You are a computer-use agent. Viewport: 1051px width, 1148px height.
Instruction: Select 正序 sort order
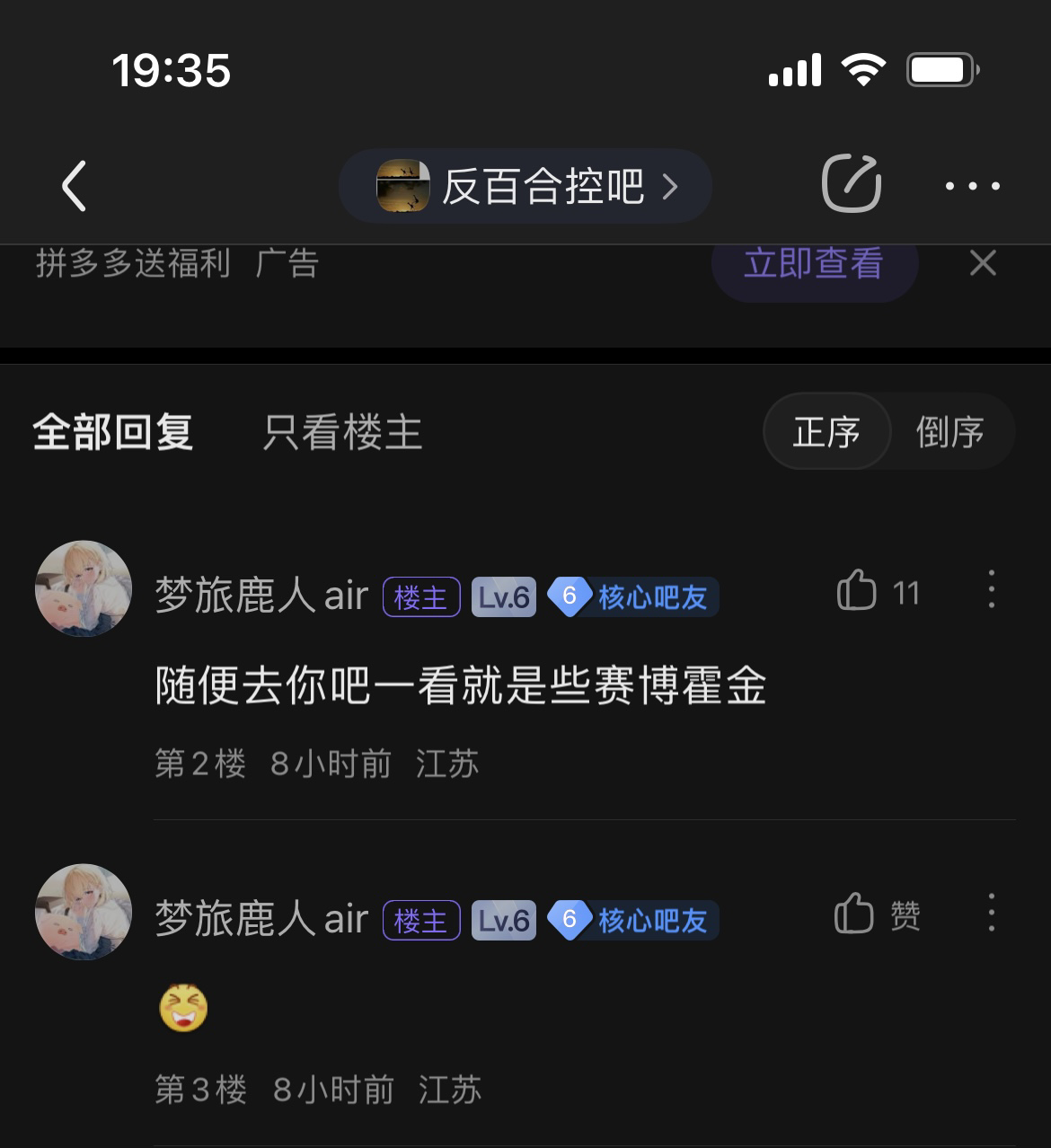click(x=826, y=432)
